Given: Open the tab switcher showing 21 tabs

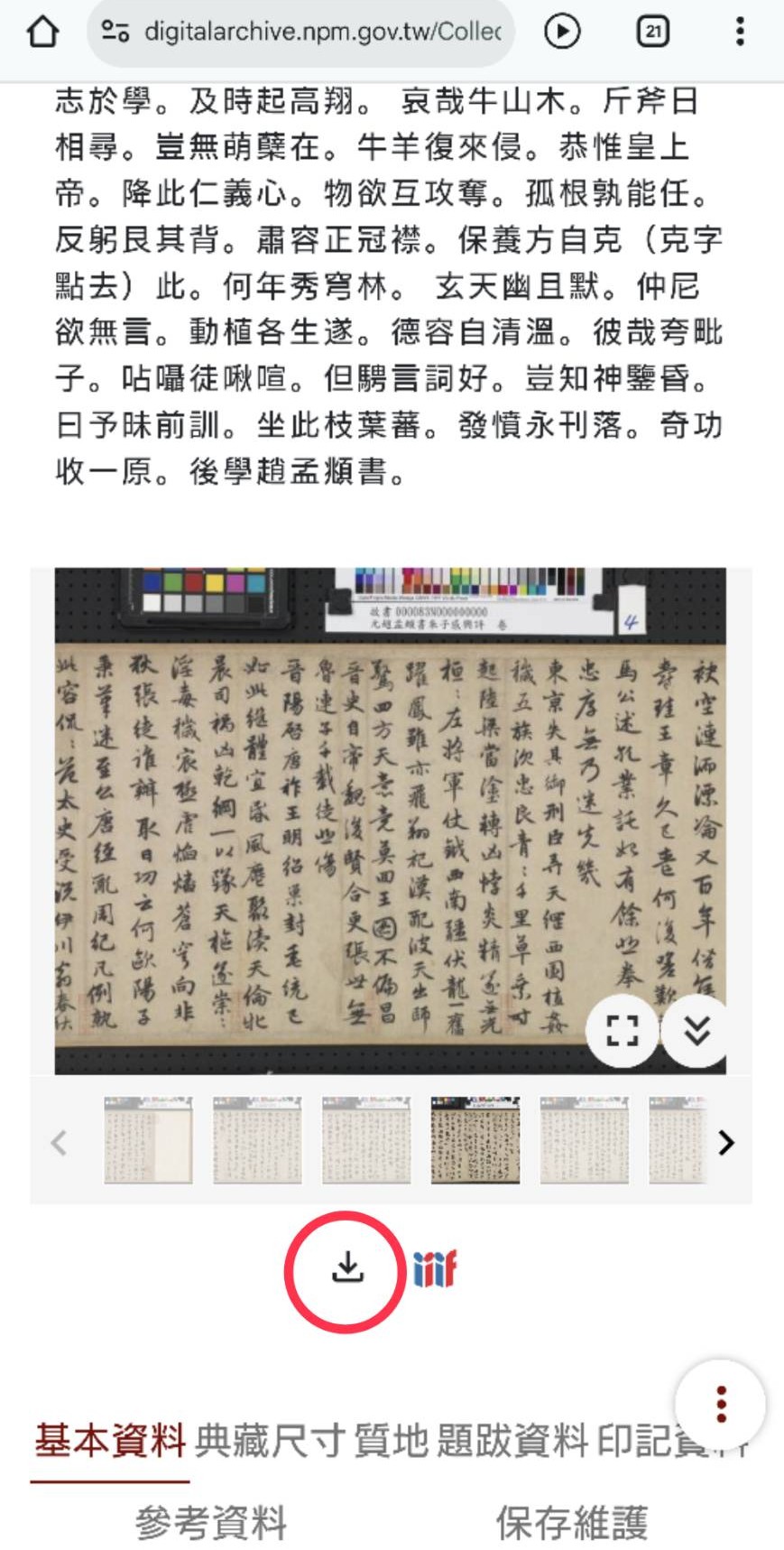Looking at the screenshot, I should (x=653, y=32).
